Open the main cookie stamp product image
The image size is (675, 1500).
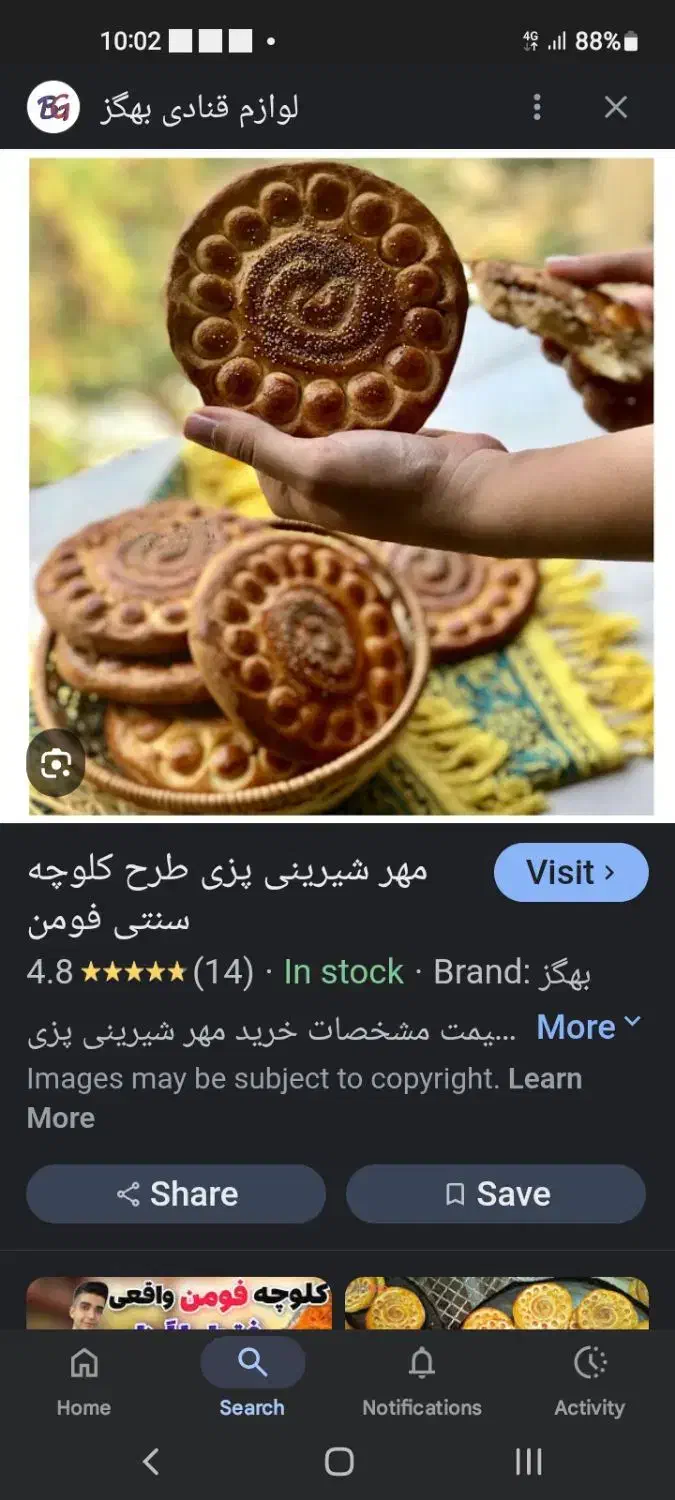[x=341, y=486]
